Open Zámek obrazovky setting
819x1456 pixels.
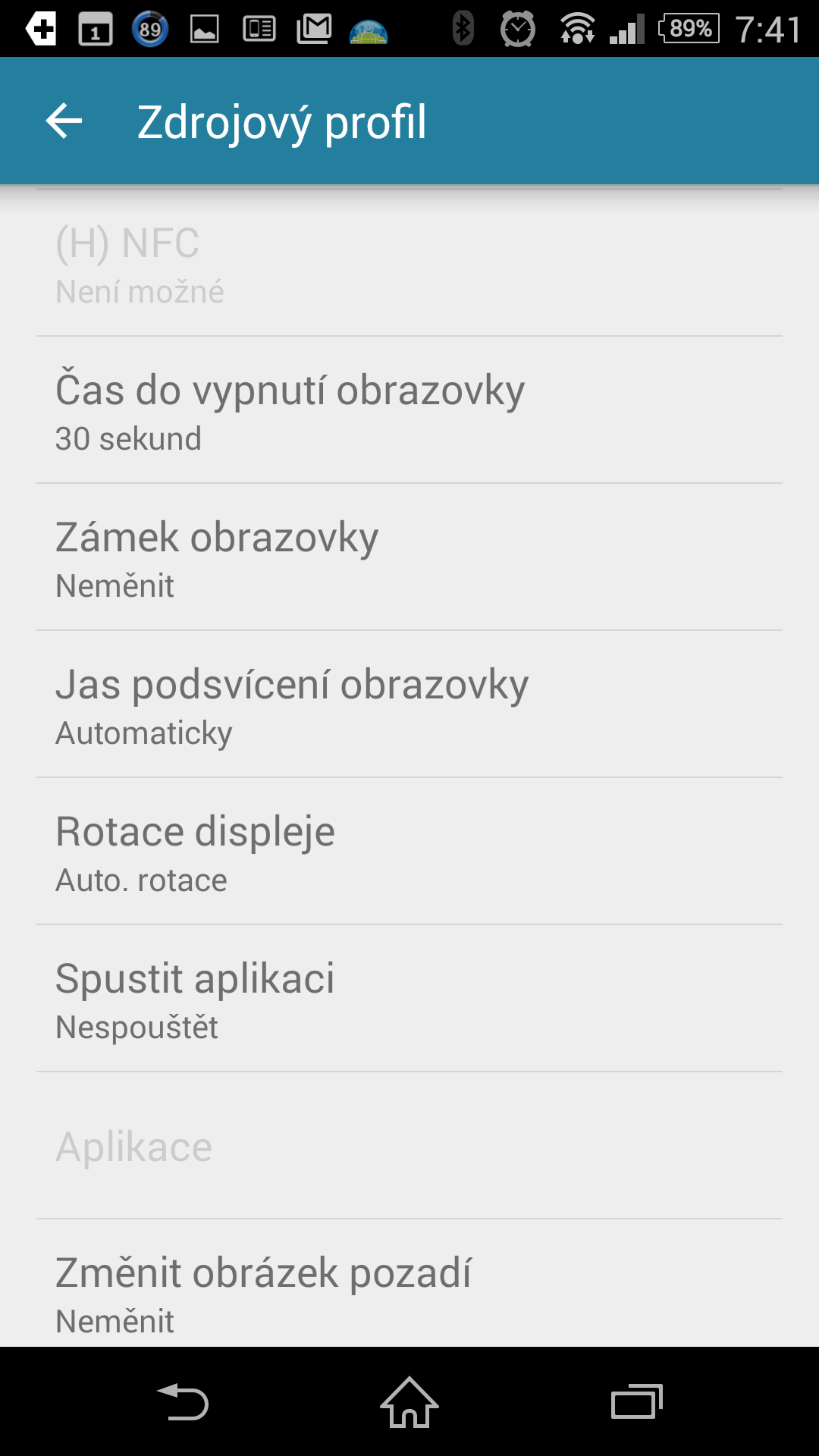pyautogui.click(x=409, y=557)
